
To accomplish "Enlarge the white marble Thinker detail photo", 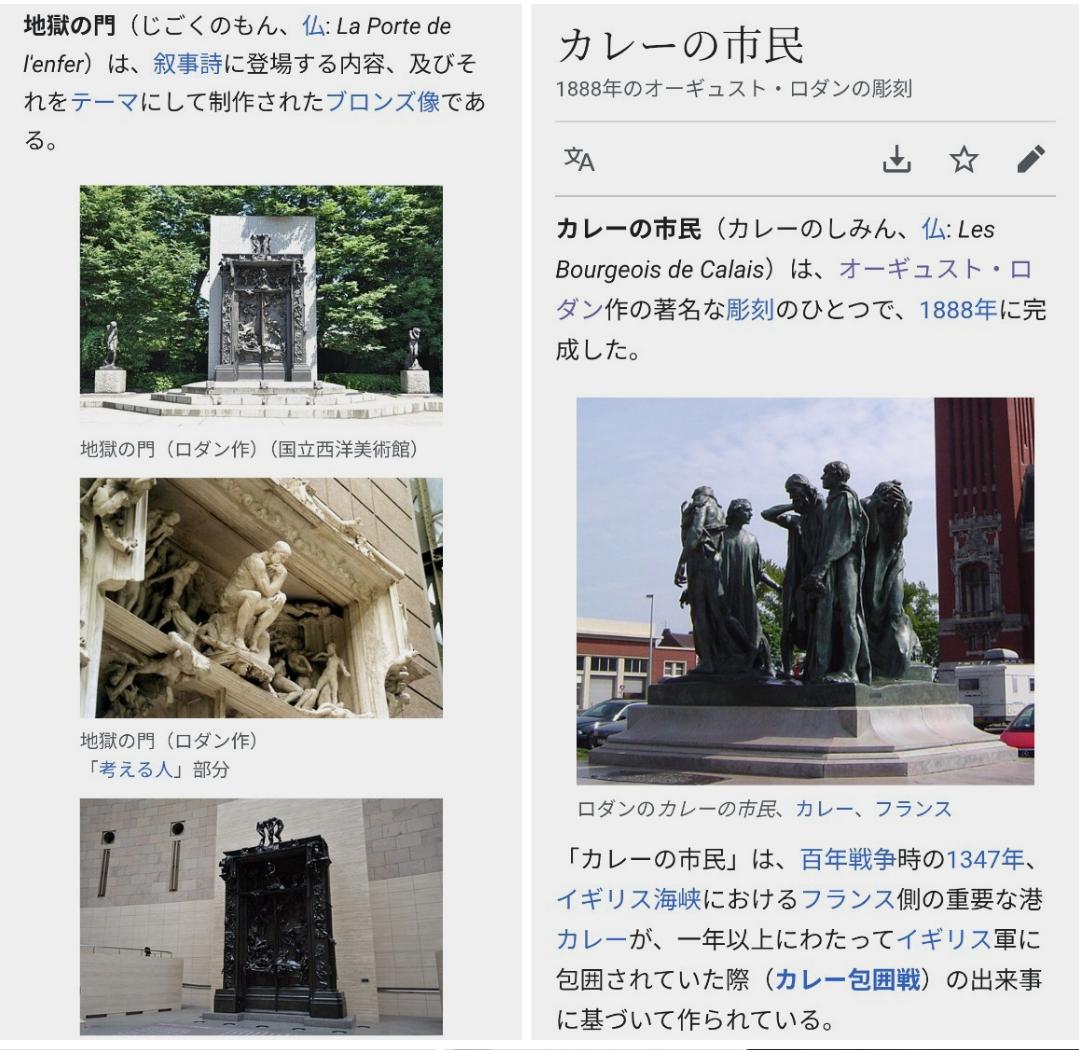I will 261,597.
